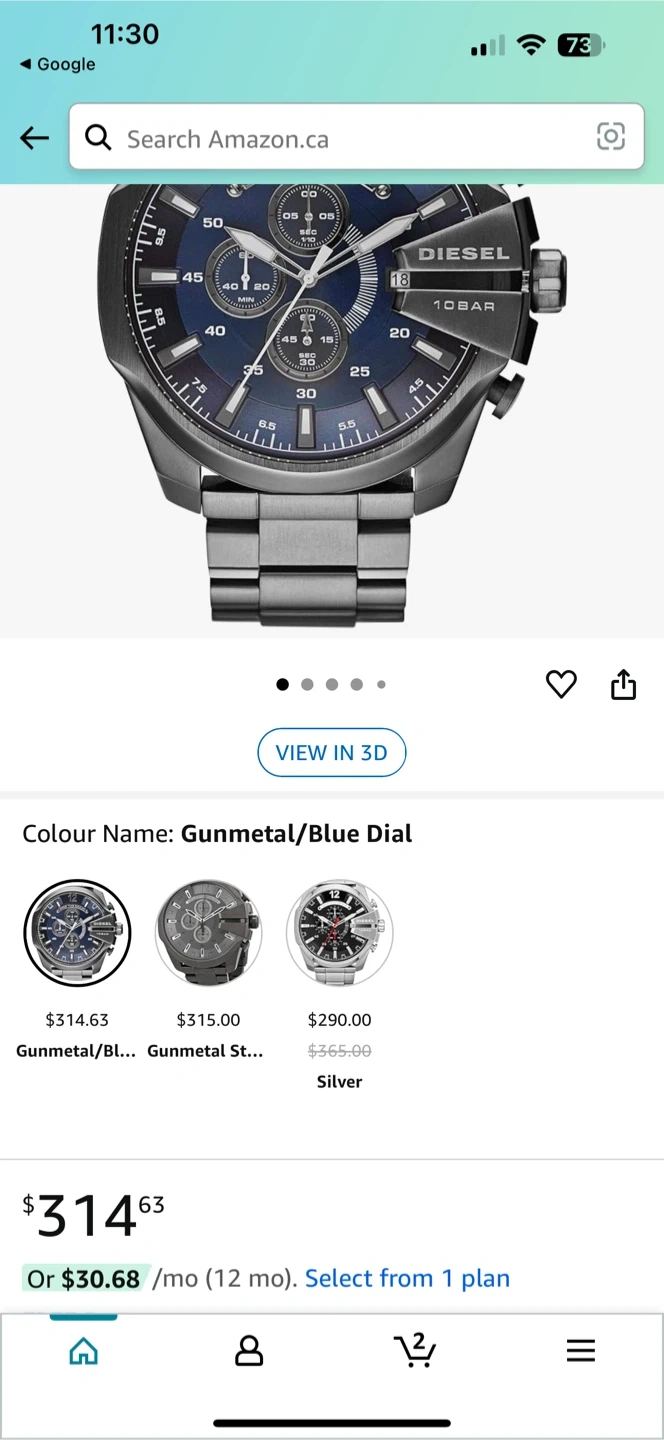This screenshot has width=664, height=1440.
Task: Open the camera lens search icon
Action: [x=610, y=137]
